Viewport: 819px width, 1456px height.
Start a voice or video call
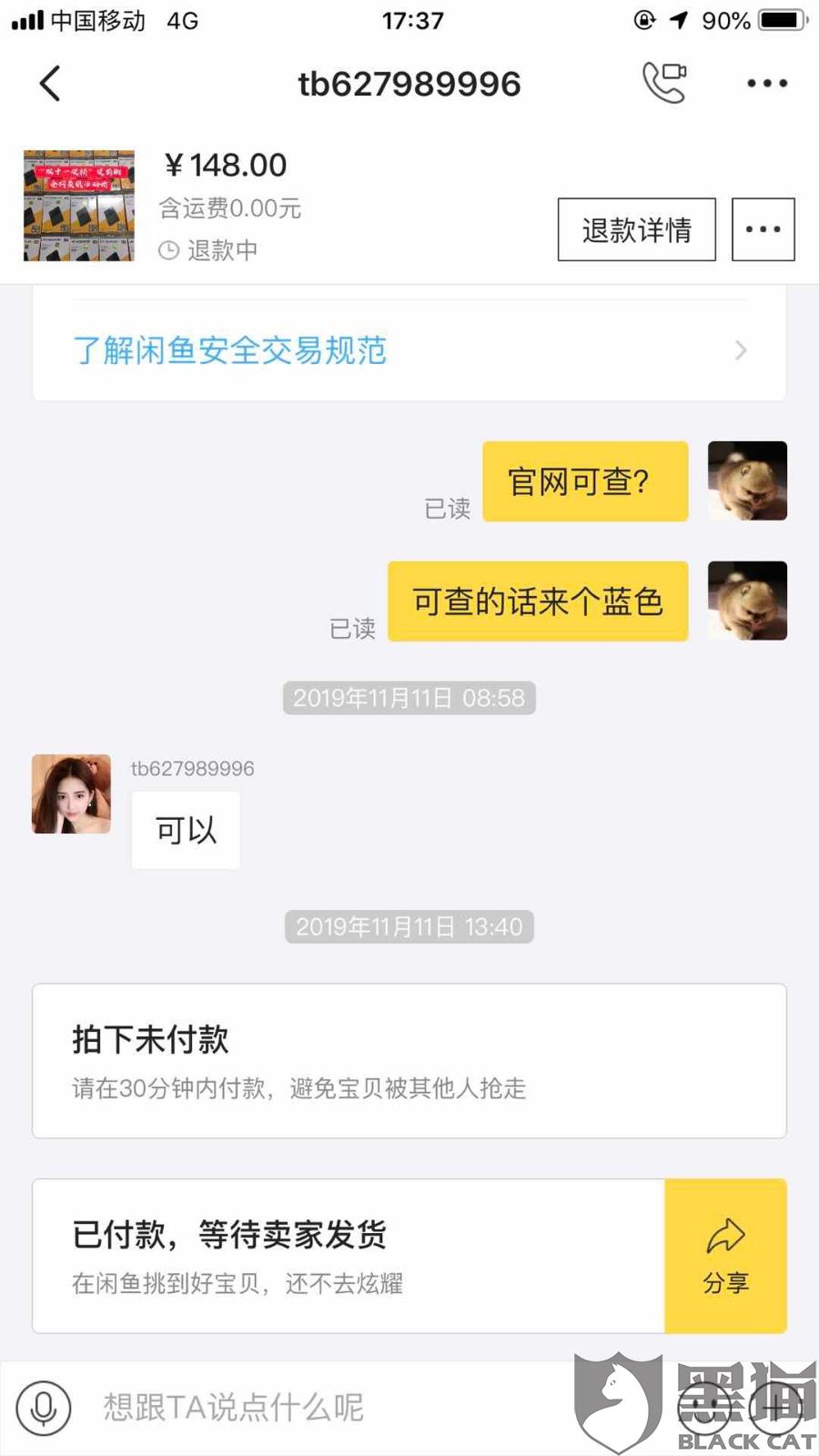click(x=664, y=83)
